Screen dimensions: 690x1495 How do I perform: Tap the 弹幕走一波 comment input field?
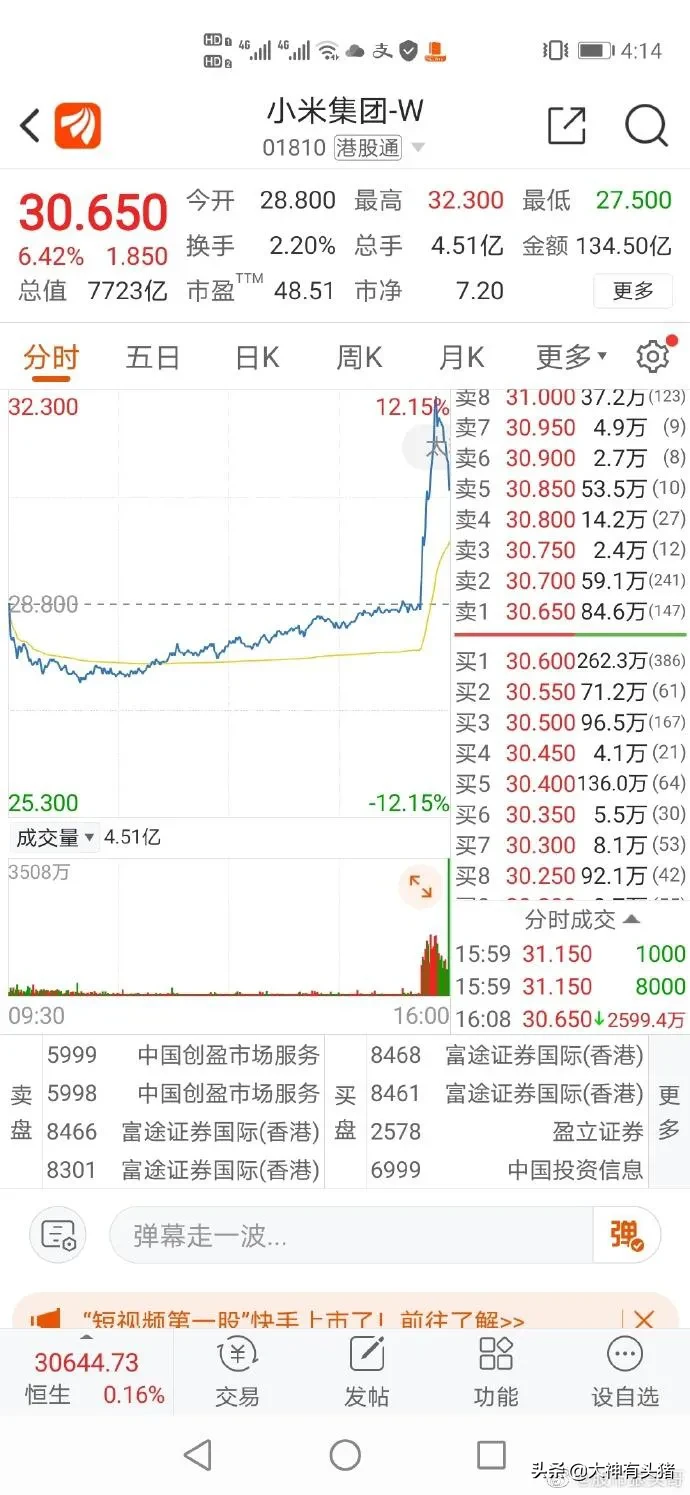coord(350,1235)
